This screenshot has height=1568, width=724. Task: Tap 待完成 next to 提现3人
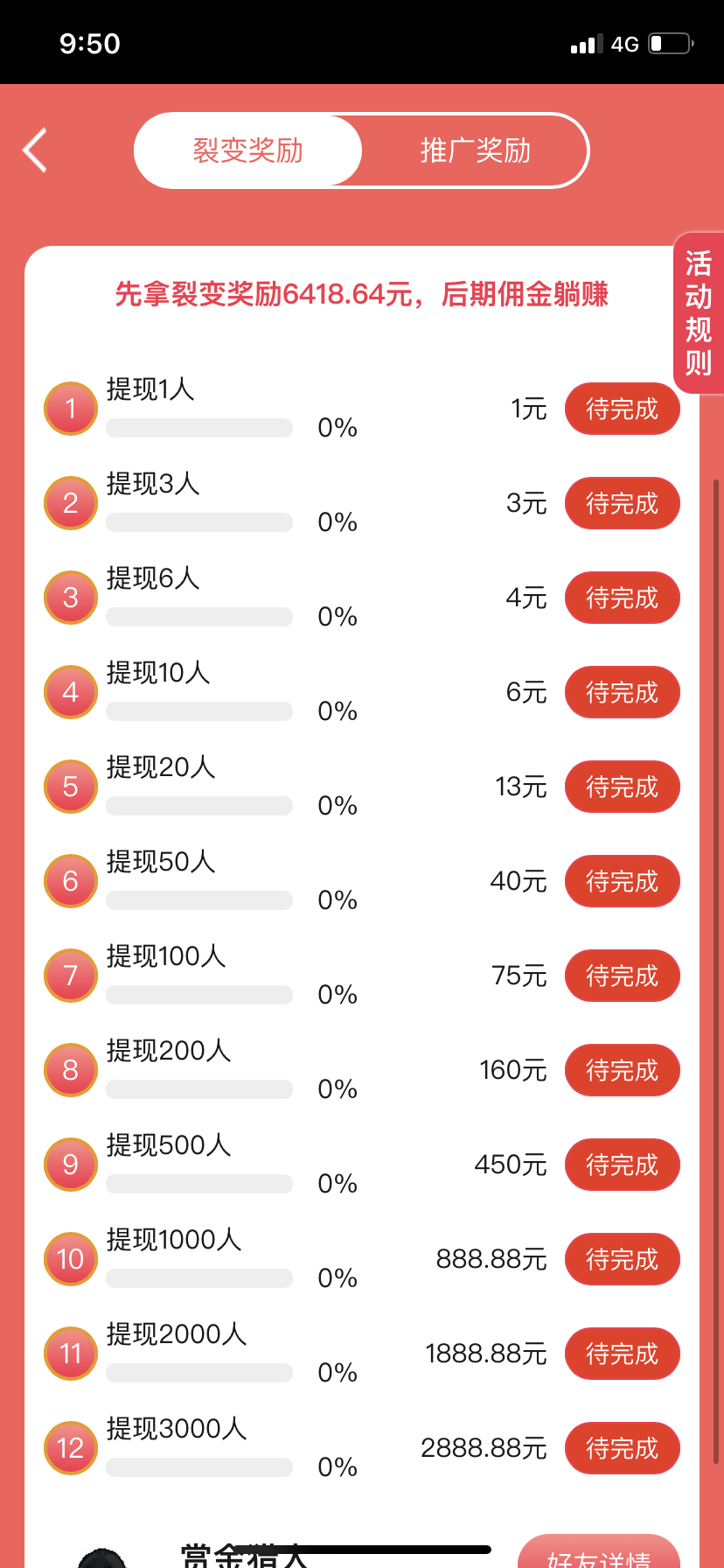[x=623, y=503]
